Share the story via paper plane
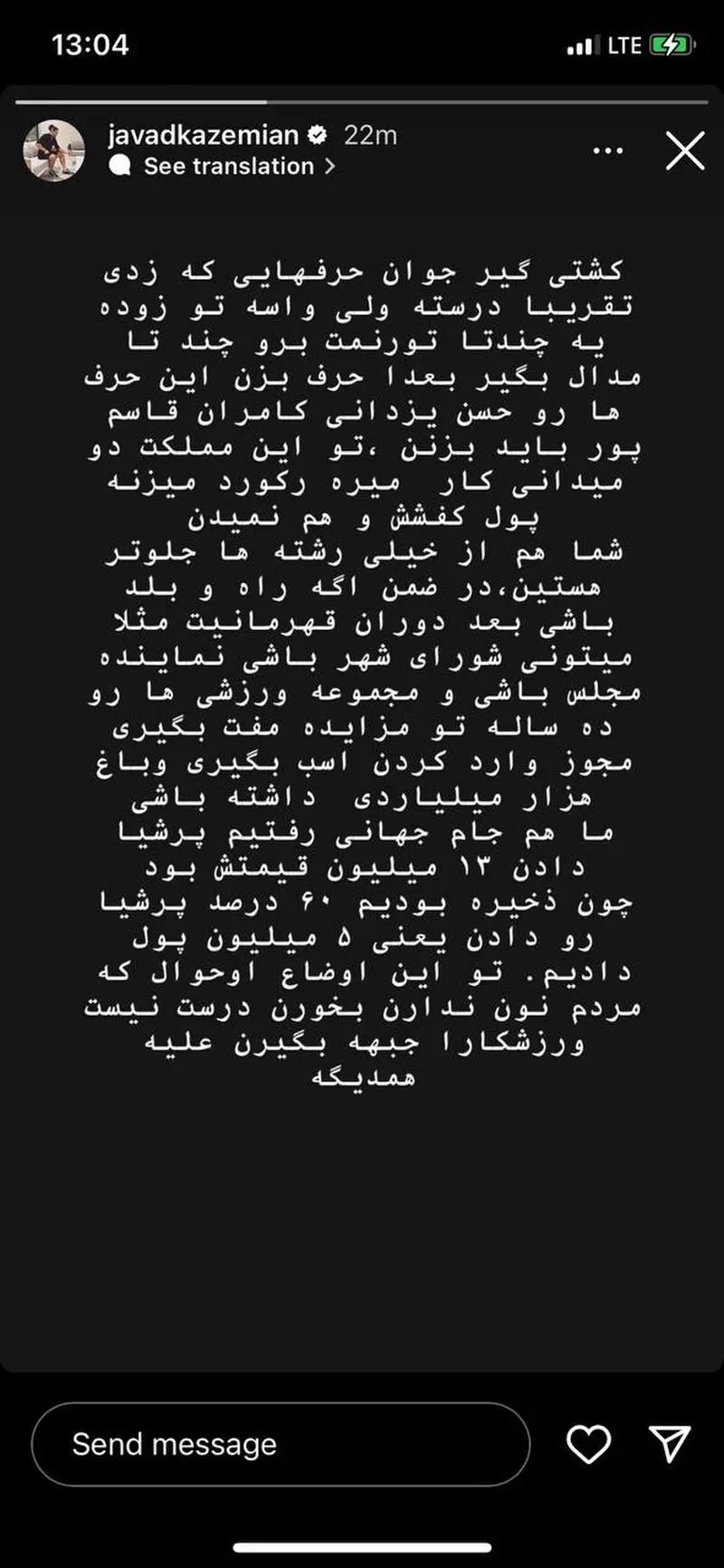The width and height of the screenshot is (724, 1568). (671, 1444)
